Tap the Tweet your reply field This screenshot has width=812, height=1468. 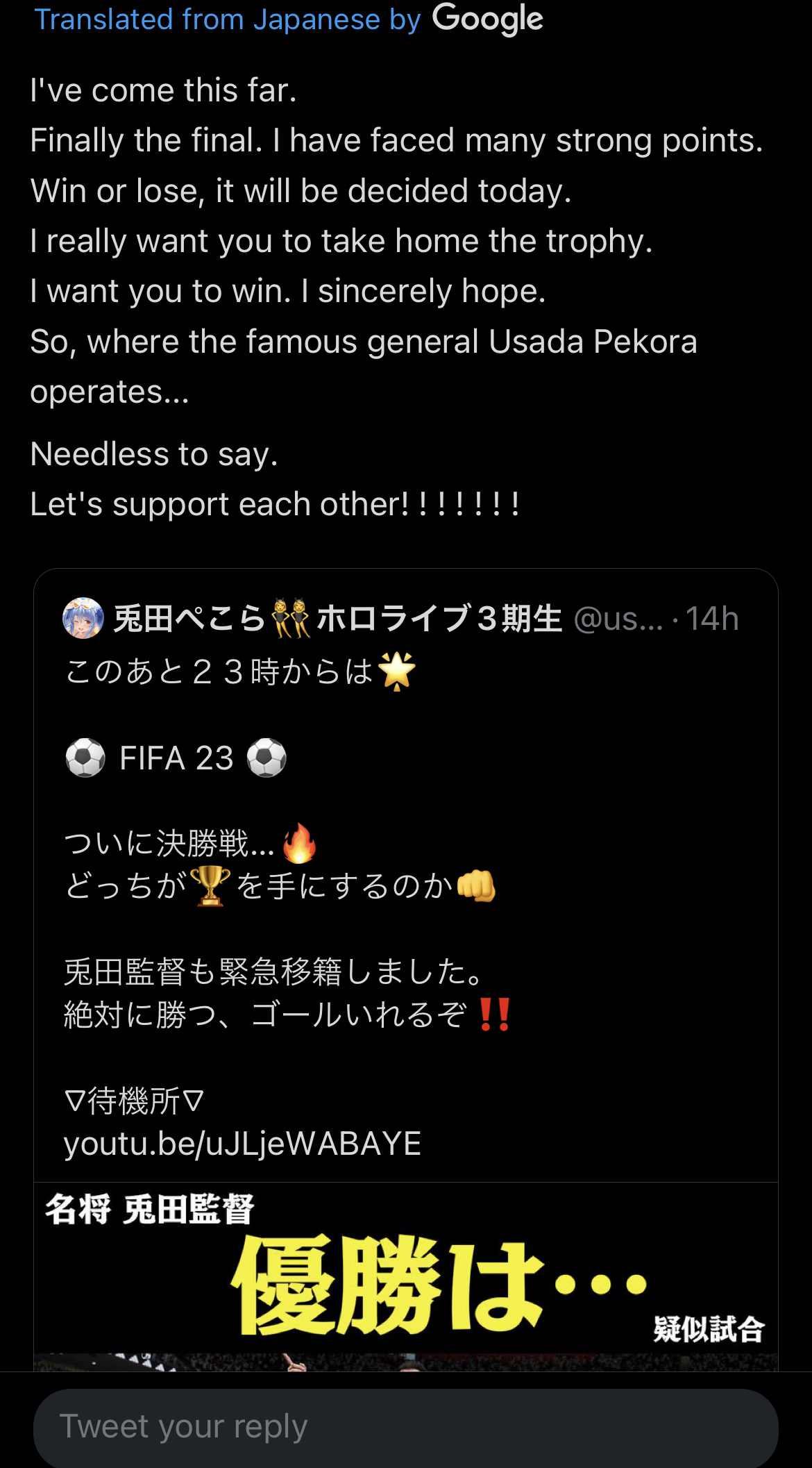coord(405,1426)
